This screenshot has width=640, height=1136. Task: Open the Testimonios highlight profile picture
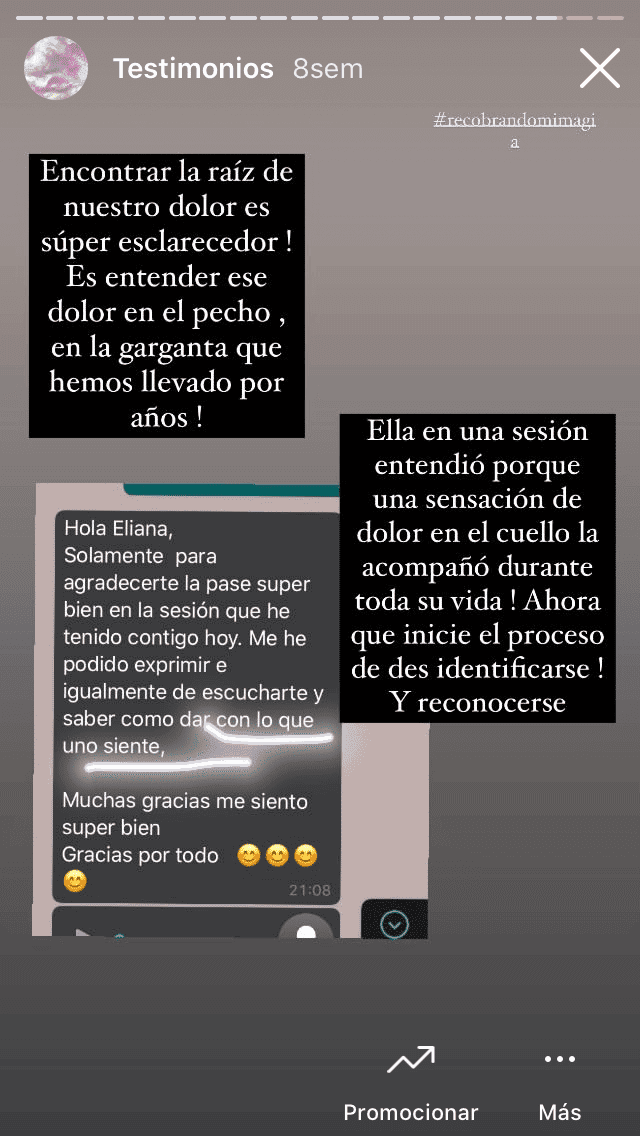tap(56, 68)
